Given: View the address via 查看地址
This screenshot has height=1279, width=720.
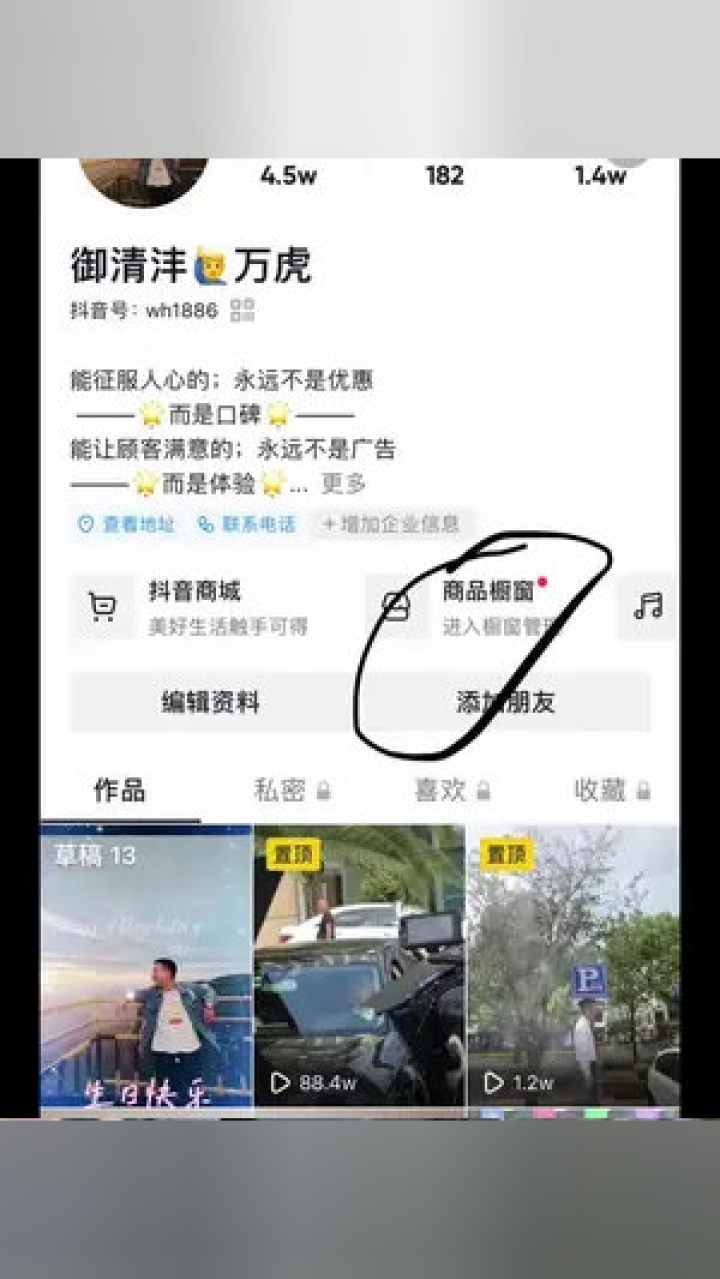Looking at the screenshot, I should tap(126, 524).
